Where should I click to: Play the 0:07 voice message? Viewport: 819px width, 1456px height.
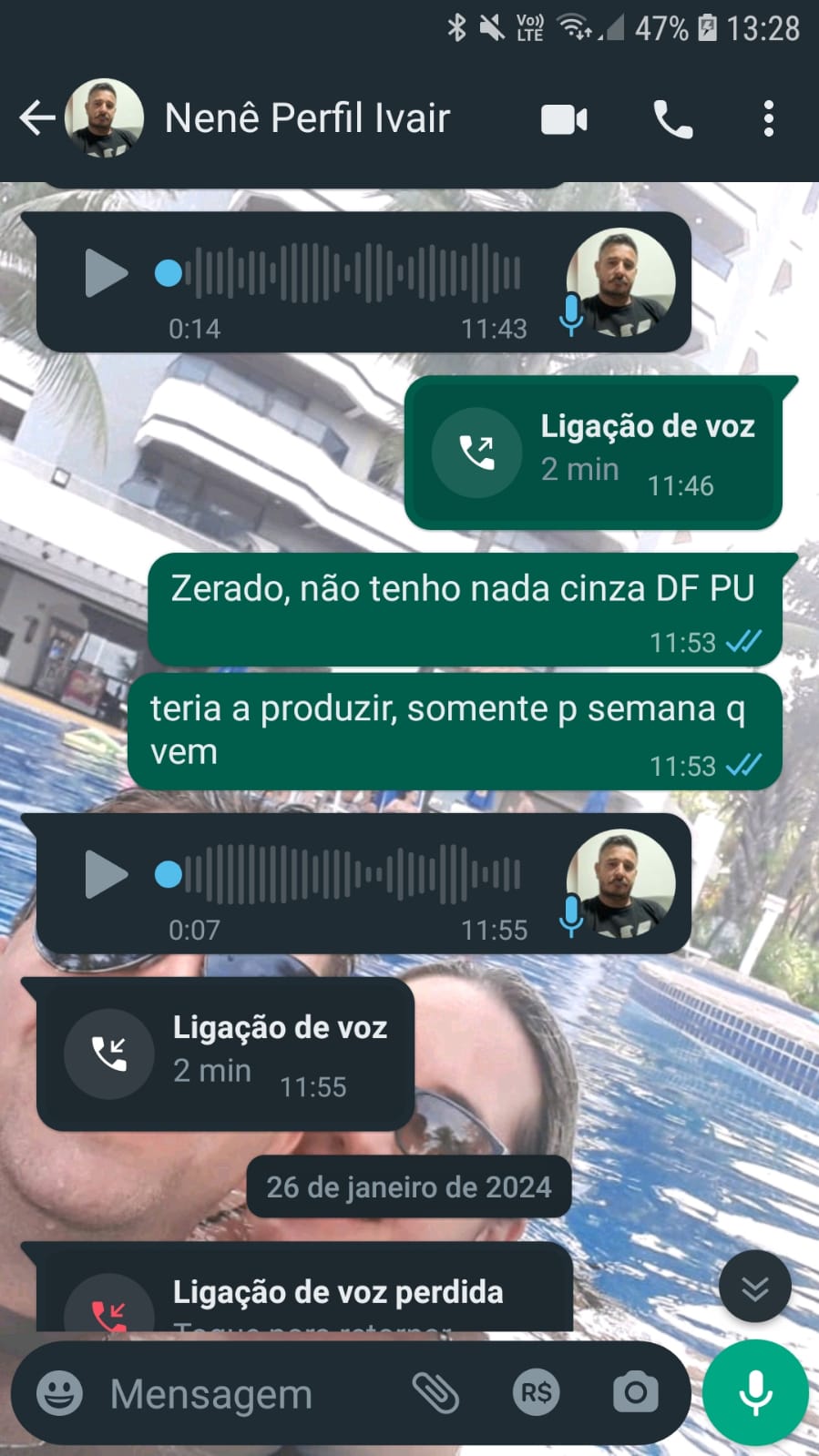(x=106, y=874)
